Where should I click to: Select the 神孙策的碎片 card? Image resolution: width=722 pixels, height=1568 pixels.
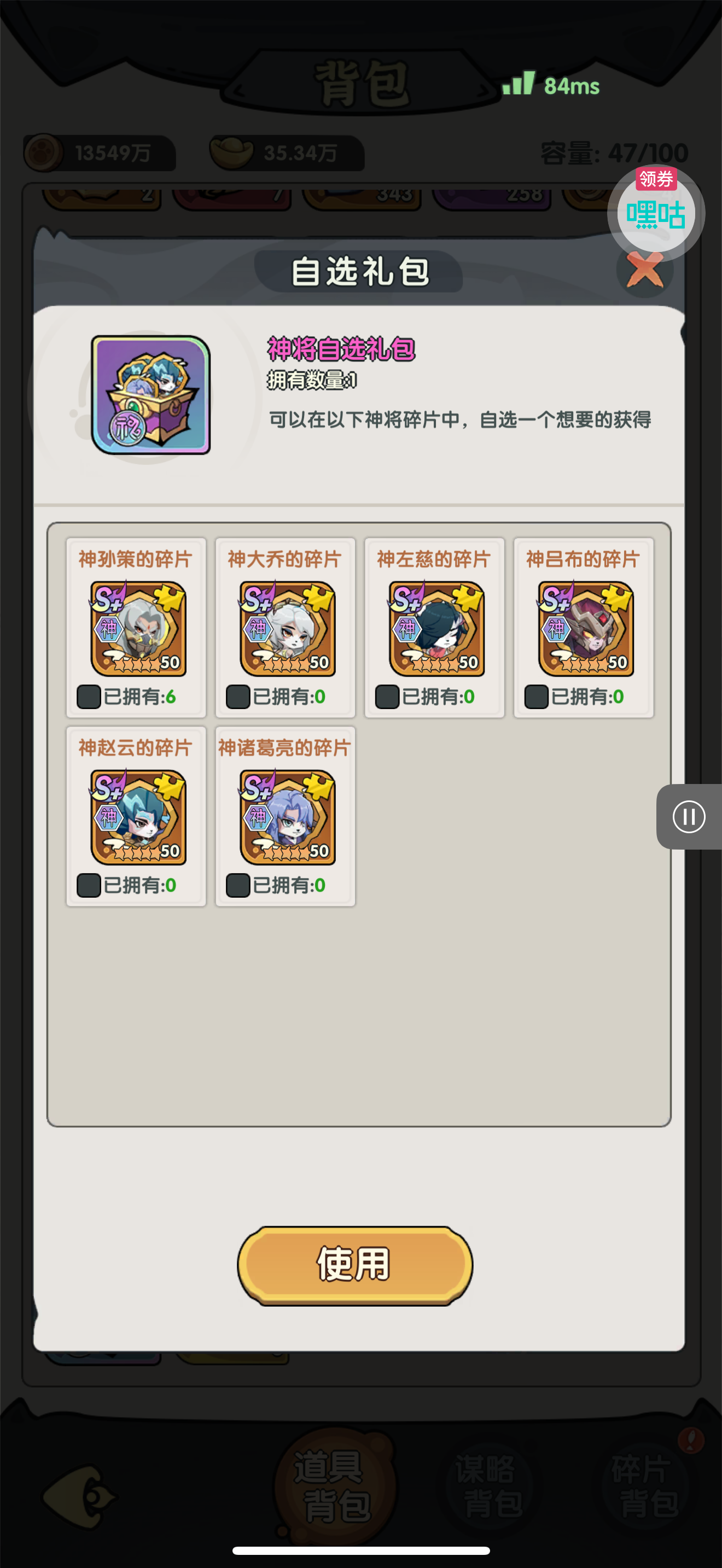(x=136, y=628)
